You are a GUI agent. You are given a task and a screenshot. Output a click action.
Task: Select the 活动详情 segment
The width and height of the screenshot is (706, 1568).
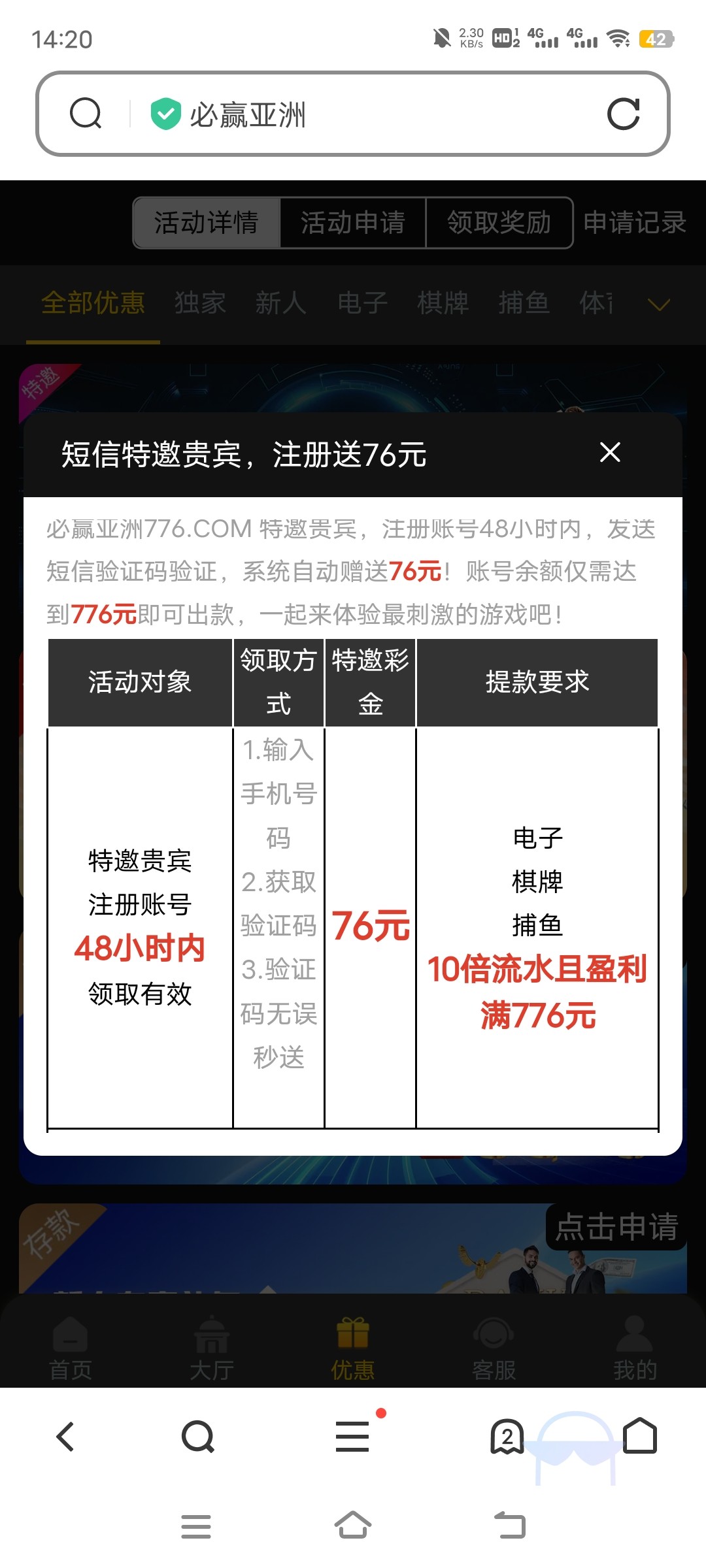tap(207, 223)
